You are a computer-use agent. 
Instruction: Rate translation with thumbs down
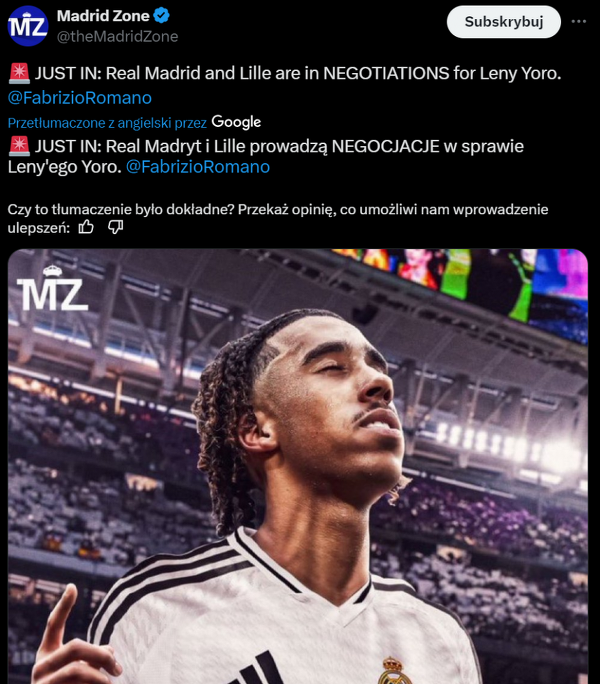click(x=115, y=227)
